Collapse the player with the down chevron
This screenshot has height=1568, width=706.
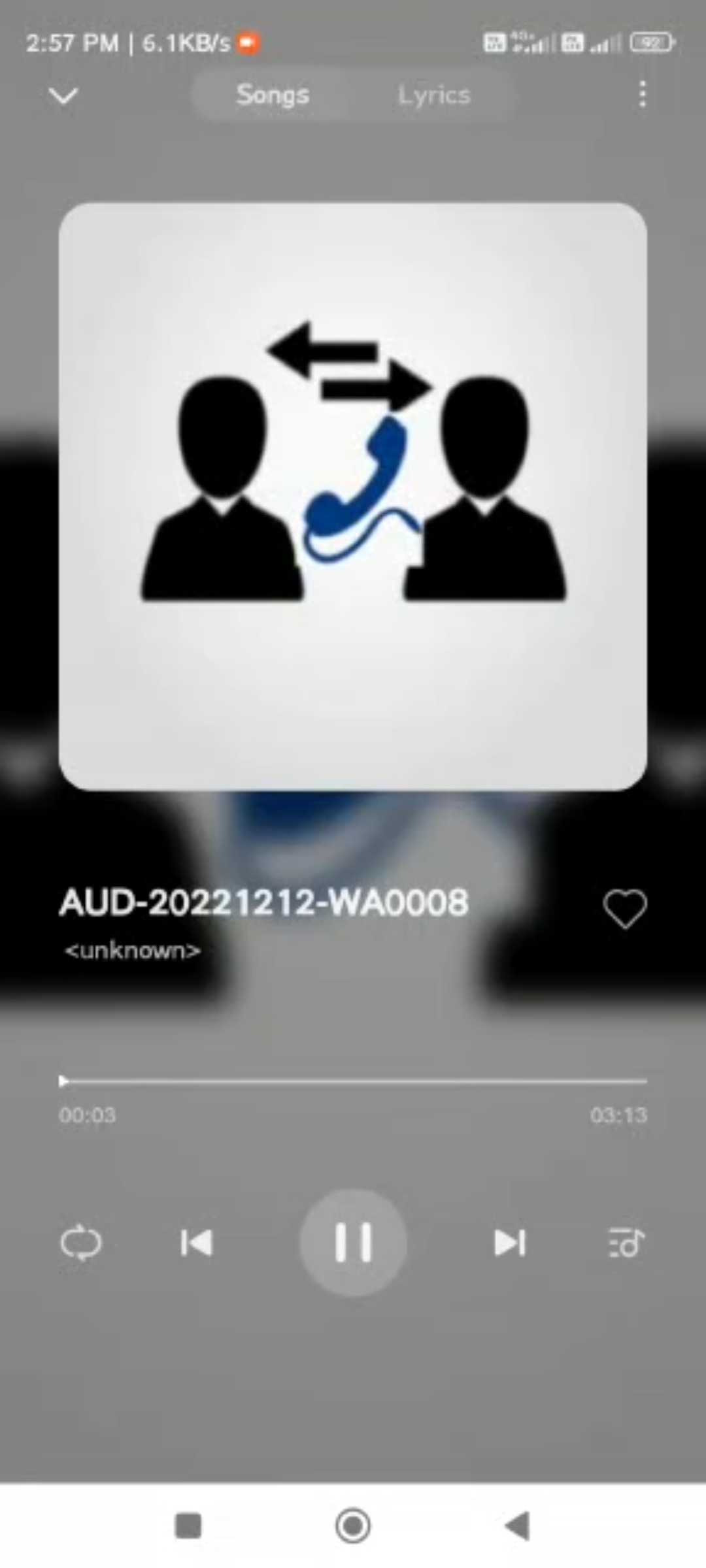tap(63, 96)
